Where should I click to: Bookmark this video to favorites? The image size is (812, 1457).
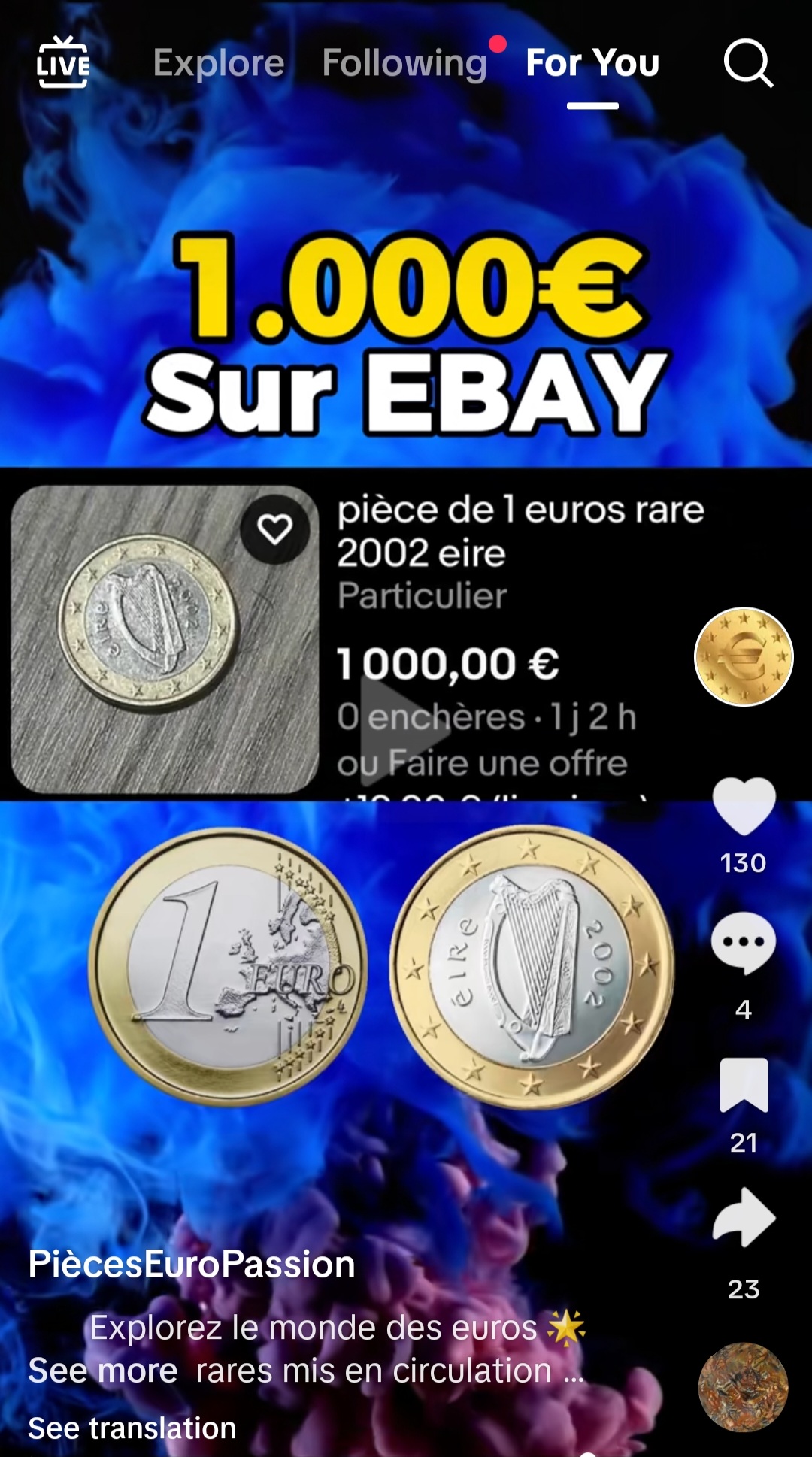tap(744, 1085)
